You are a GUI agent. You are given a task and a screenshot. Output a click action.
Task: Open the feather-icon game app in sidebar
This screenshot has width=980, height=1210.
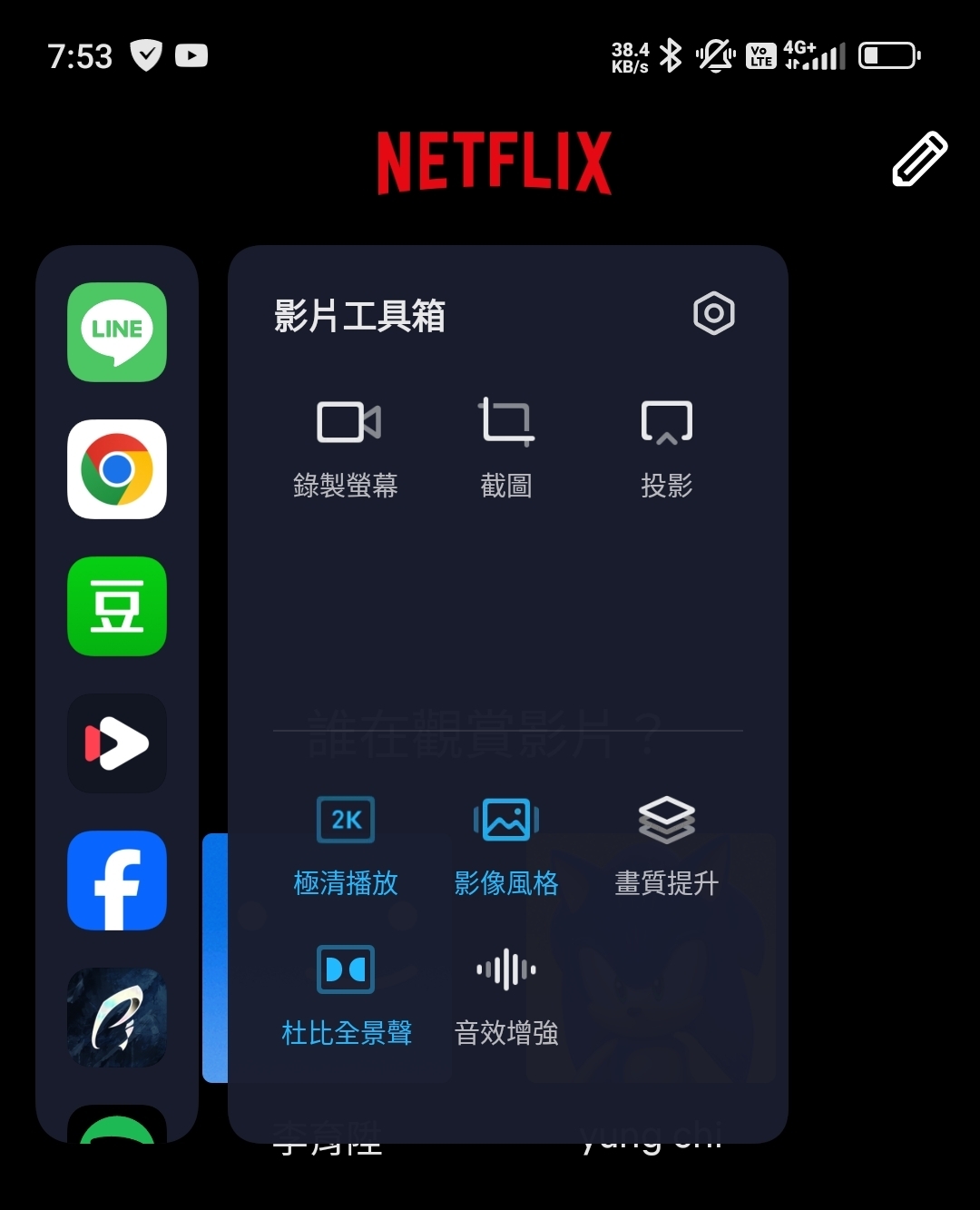point(117,1018)
